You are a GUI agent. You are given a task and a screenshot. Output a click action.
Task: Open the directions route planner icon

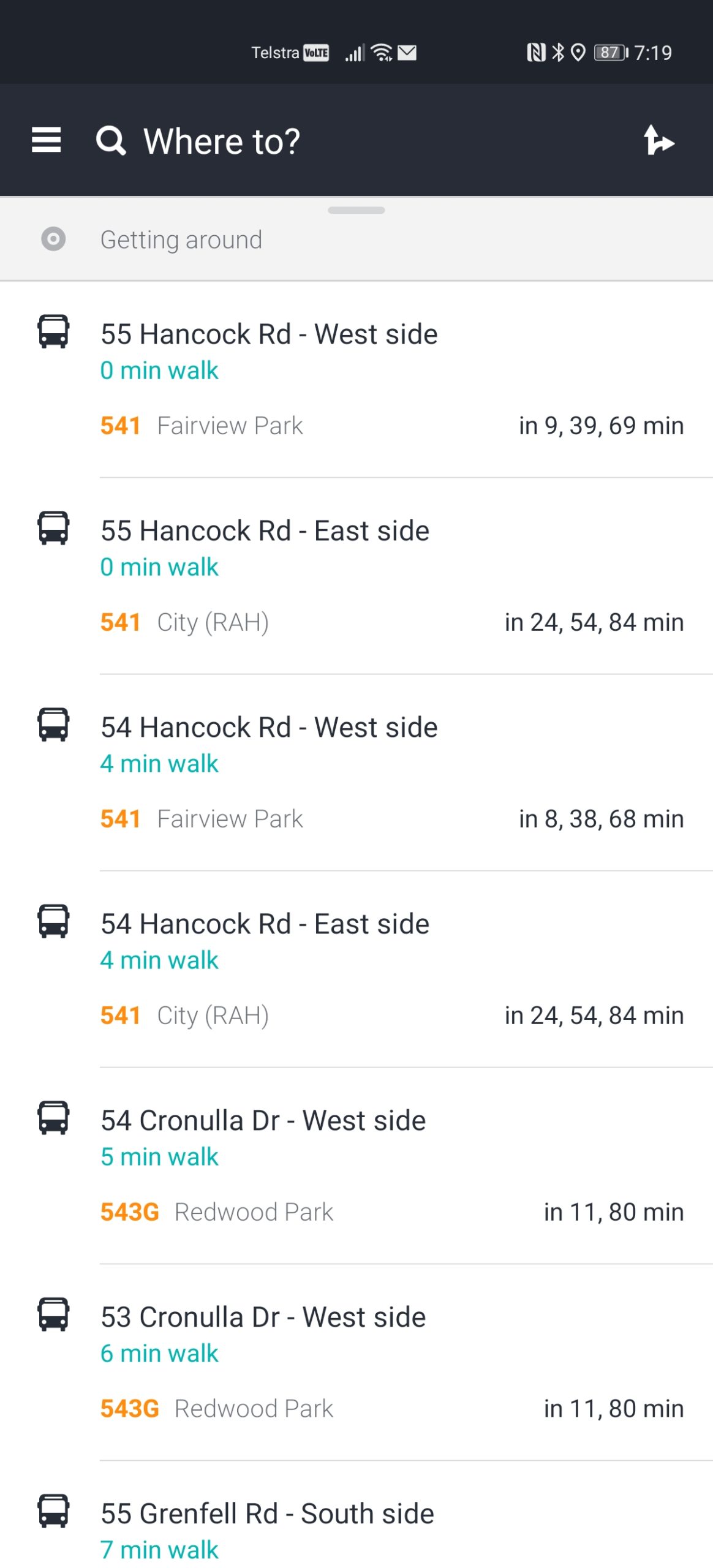[x=659, y=141]
